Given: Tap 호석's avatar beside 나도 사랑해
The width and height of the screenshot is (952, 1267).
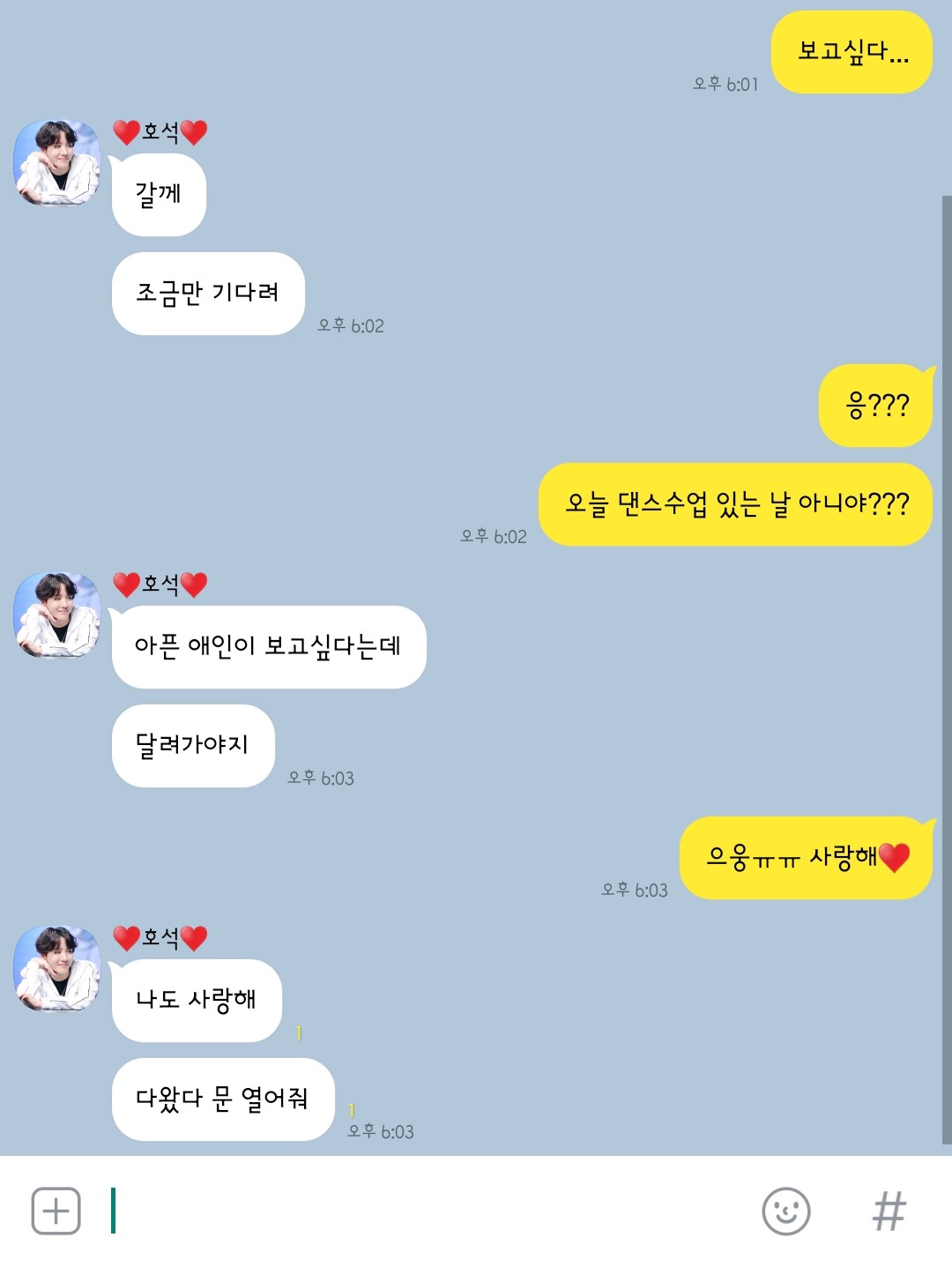Looking at the screenshot, I should [x=56, y=969].
